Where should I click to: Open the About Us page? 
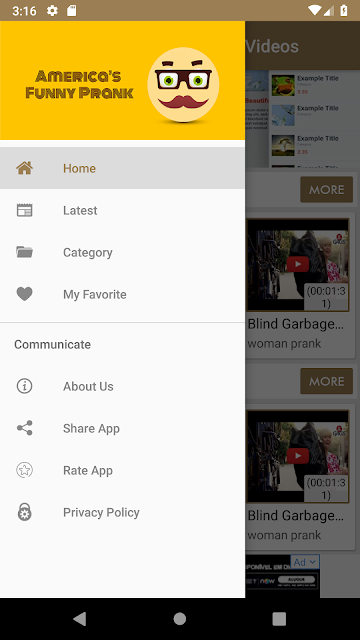pos(122,386)
